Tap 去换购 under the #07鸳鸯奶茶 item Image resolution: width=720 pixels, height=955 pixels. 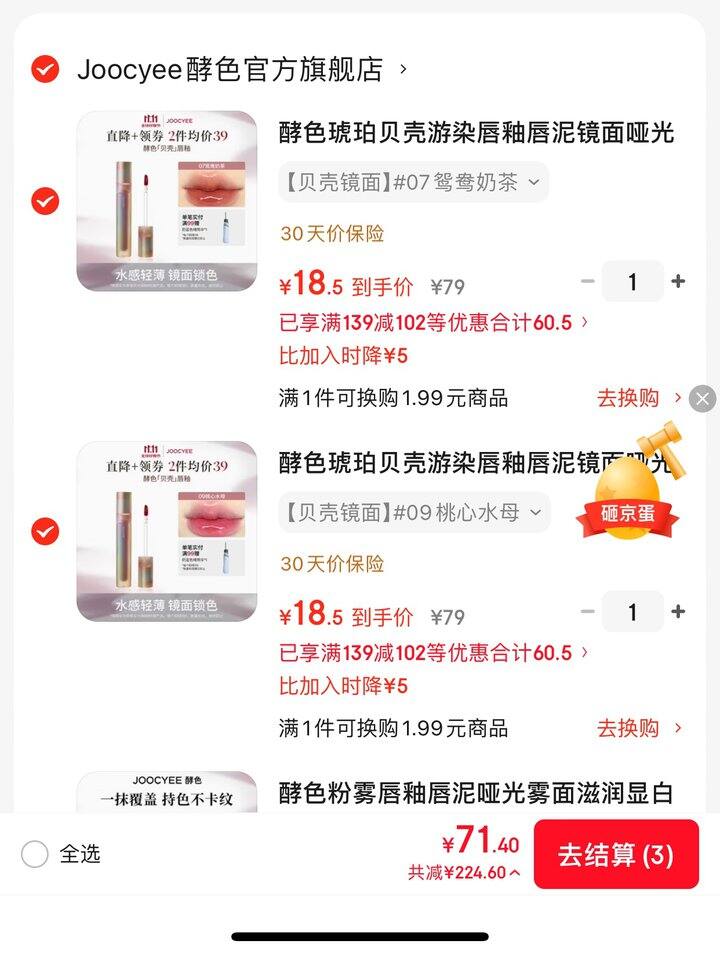point(638,398)
